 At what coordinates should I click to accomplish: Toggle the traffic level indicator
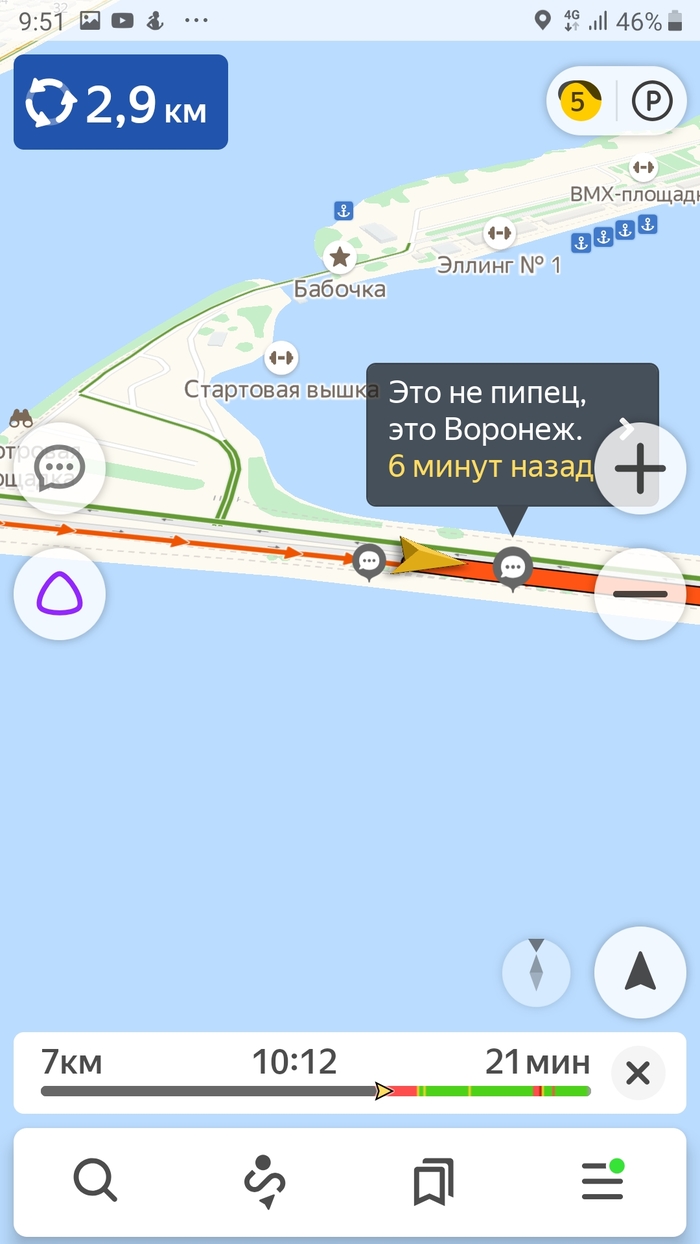(x=579, y=101)
